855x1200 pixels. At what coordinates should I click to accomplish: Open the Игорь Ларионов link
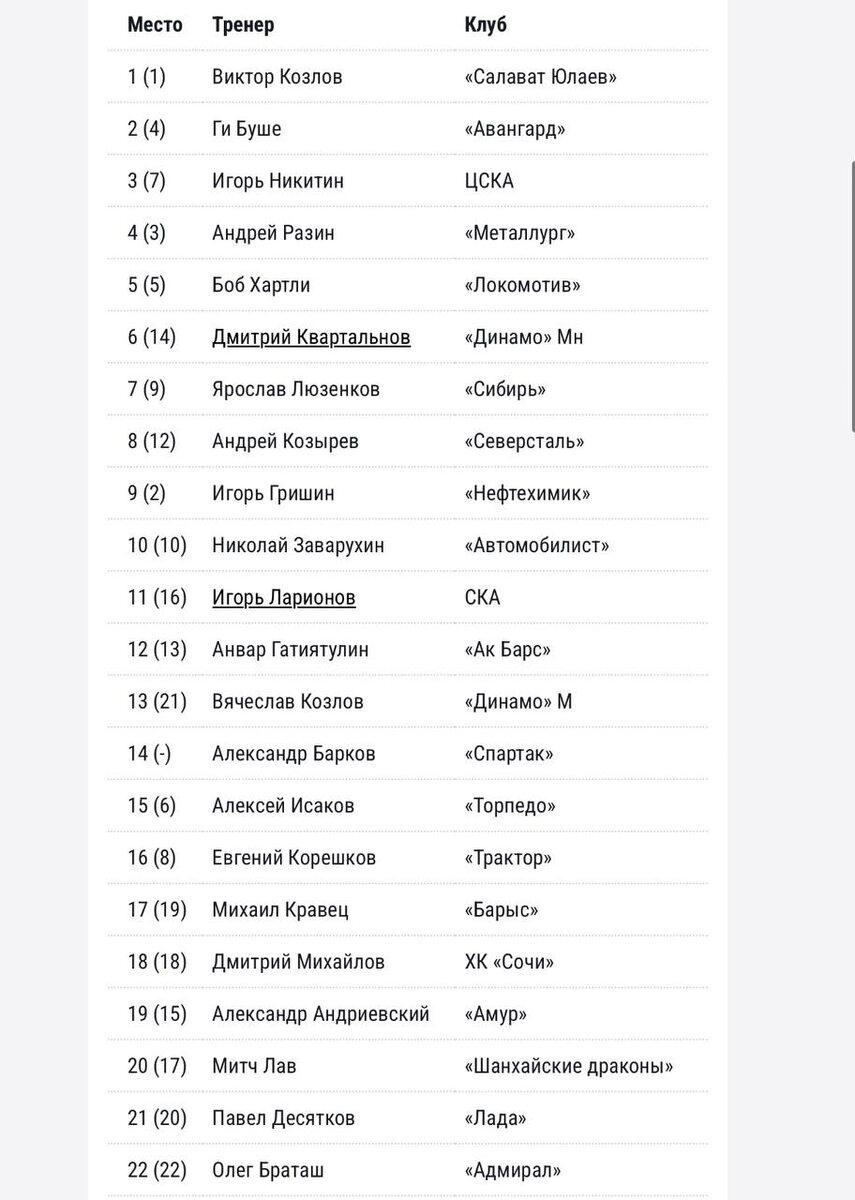tap(284, 598)
